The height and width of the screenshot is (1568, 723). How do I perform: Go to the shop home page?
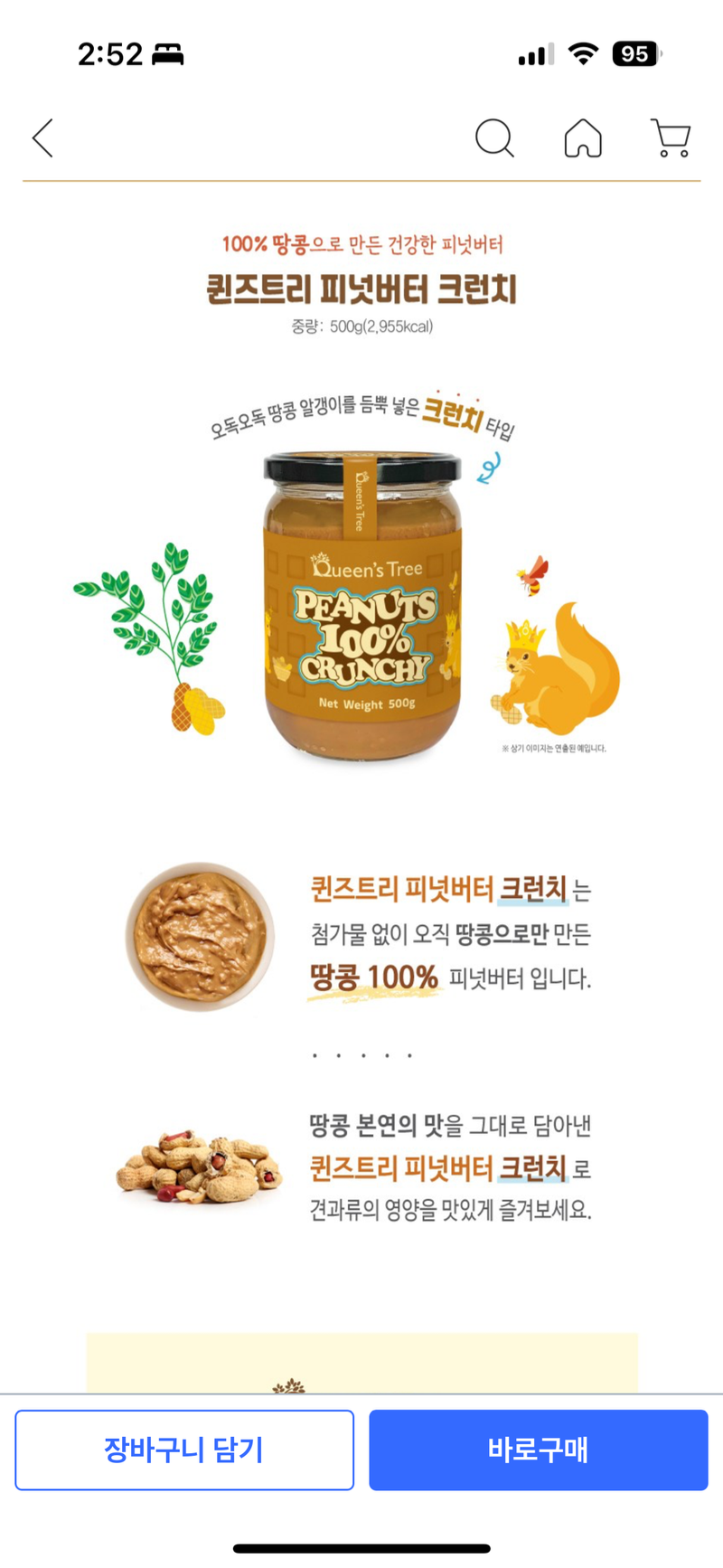tap(583, 138)
